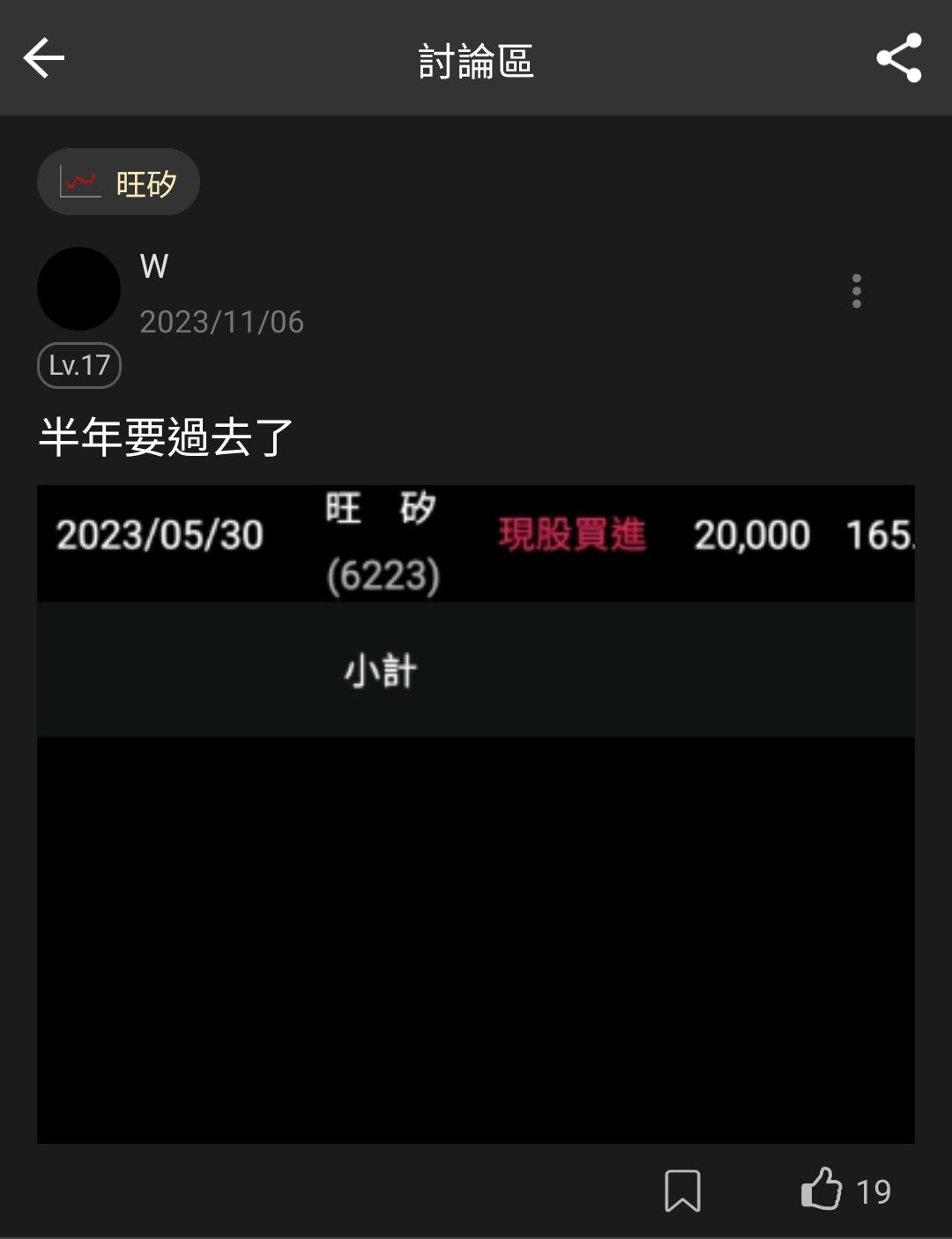View the attached trade record image

[x=475, y=813]
